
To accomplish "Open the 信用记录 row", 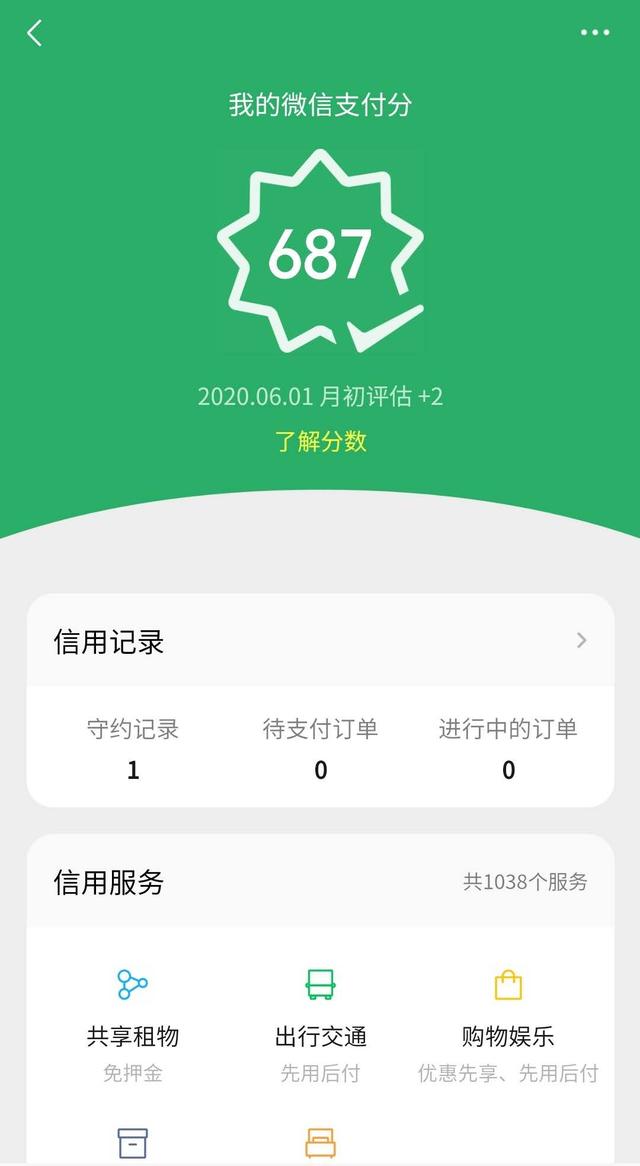I will coord(320,640).
